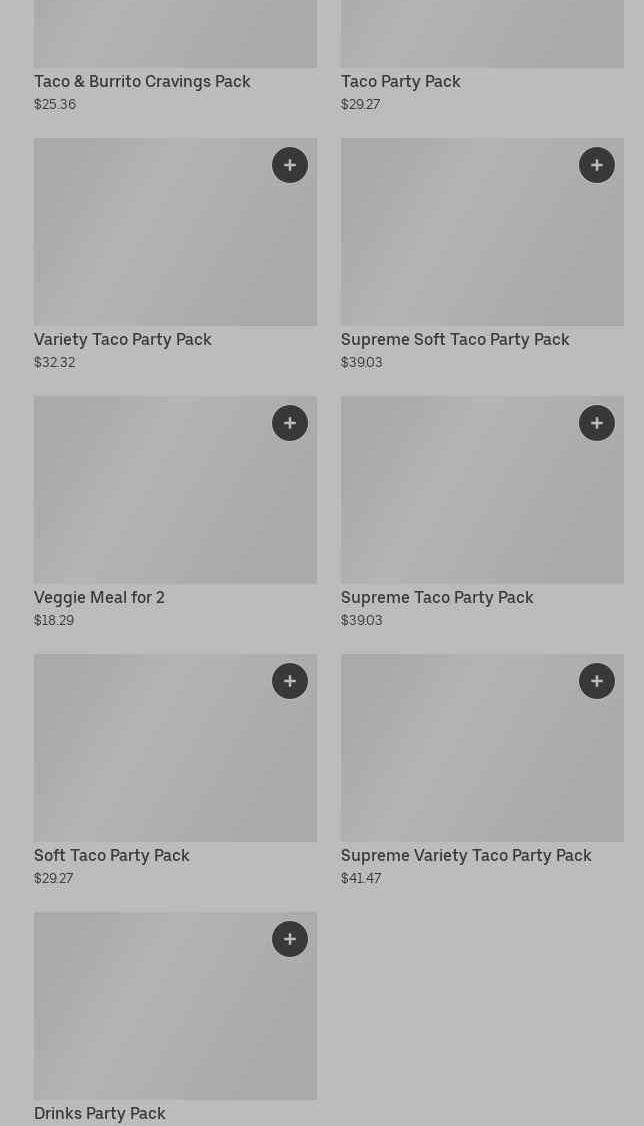Image resolution: width=644 pixels, height=1126 pixels.
Task: Add Drinks Party Pack to cart
Action: click(x=290, y=939)
